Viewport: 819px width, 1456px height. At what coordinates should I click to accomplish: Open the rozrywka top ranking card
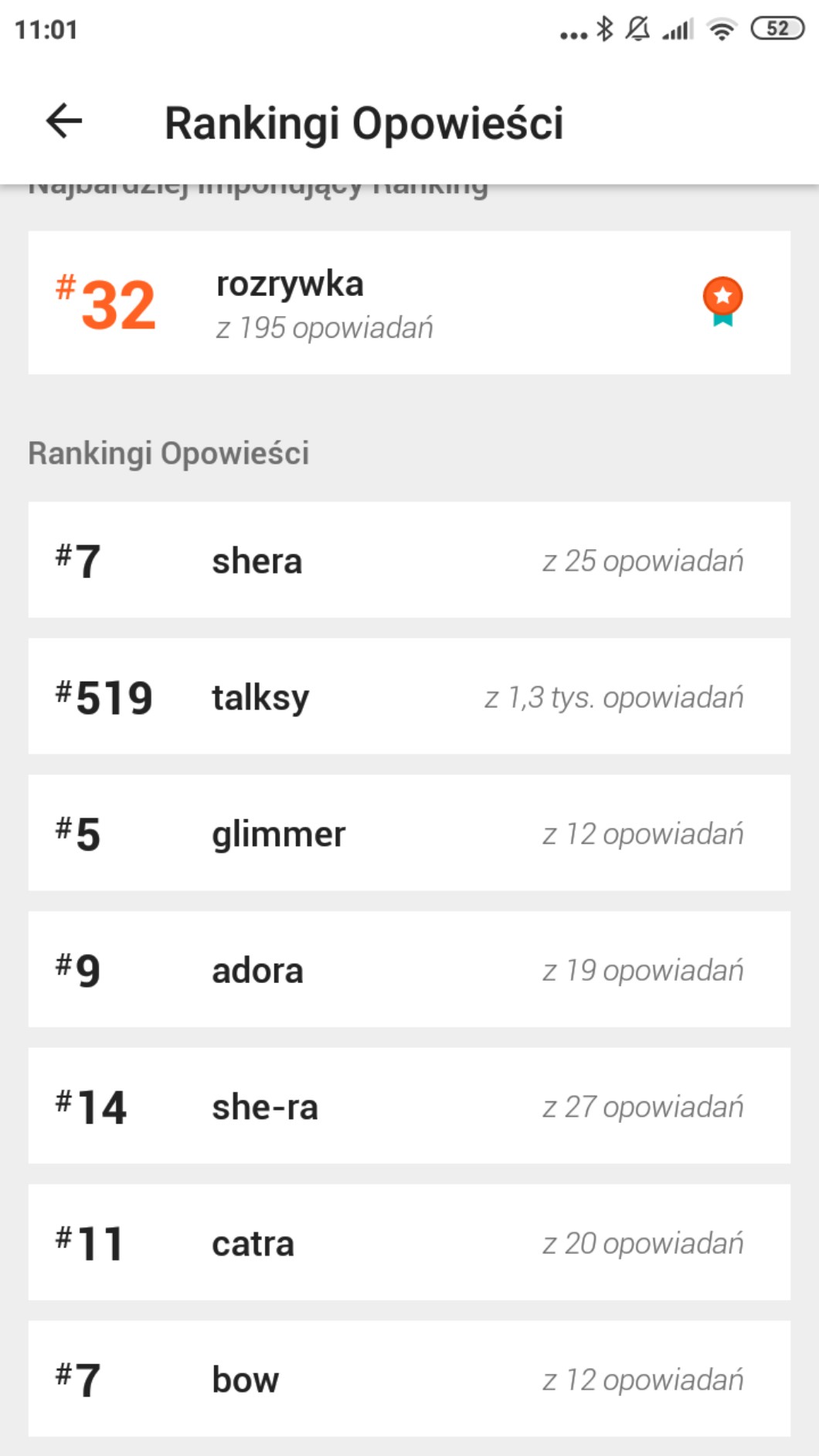409,303
